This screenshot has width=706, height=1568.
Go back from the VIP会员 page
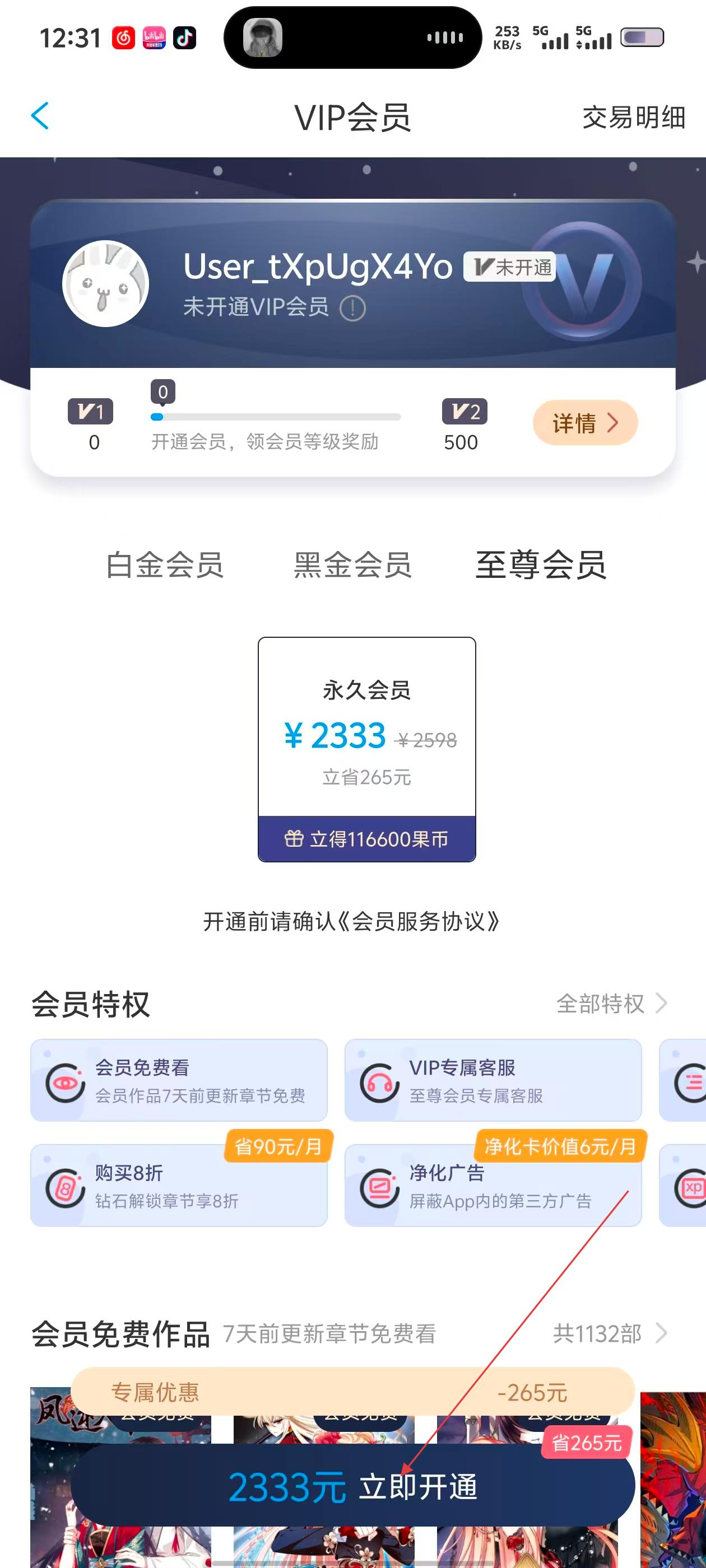tap(40, 116)
